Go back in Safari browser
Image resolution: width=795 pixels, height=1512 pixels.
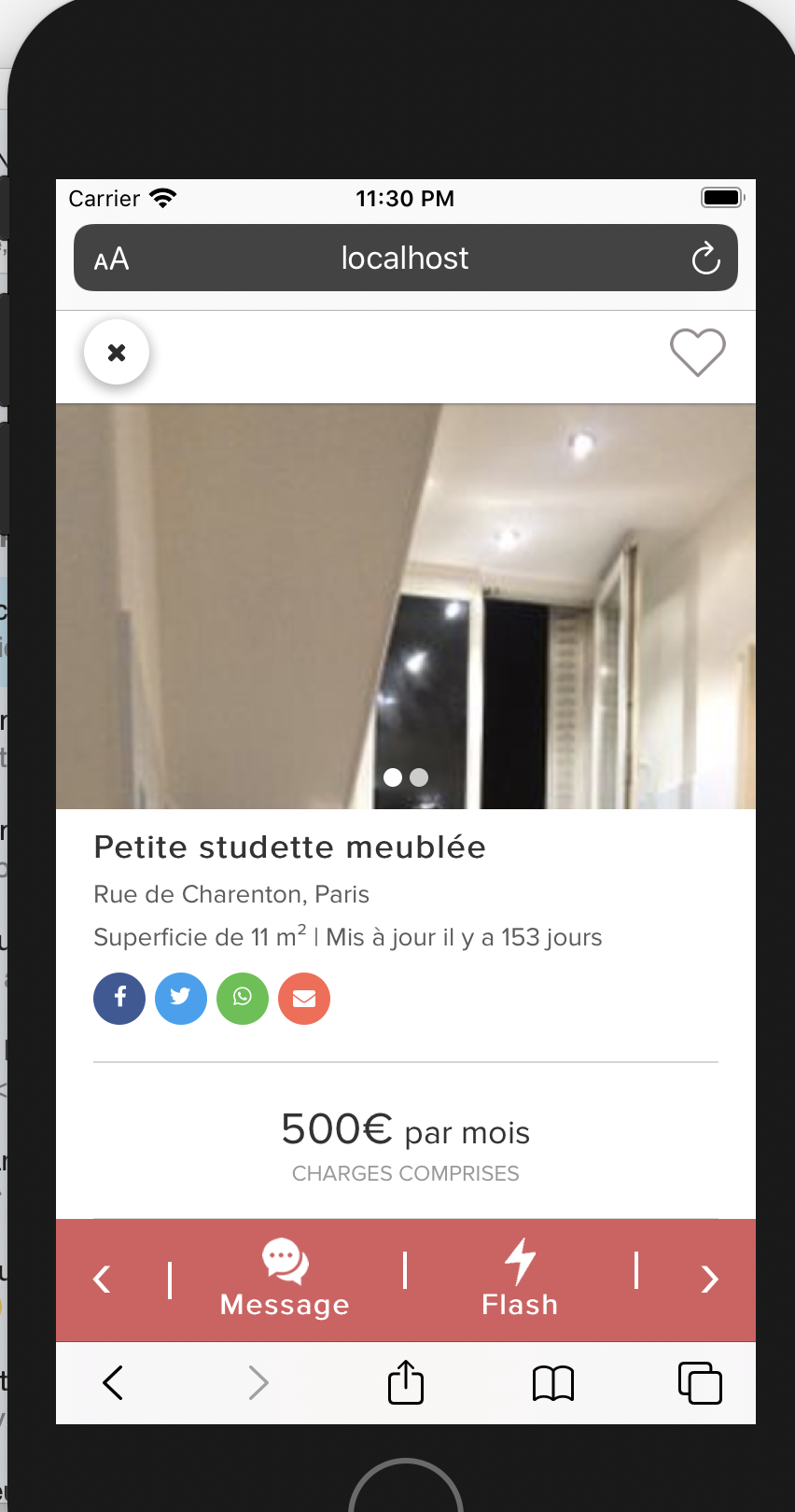coord(113,1382)
